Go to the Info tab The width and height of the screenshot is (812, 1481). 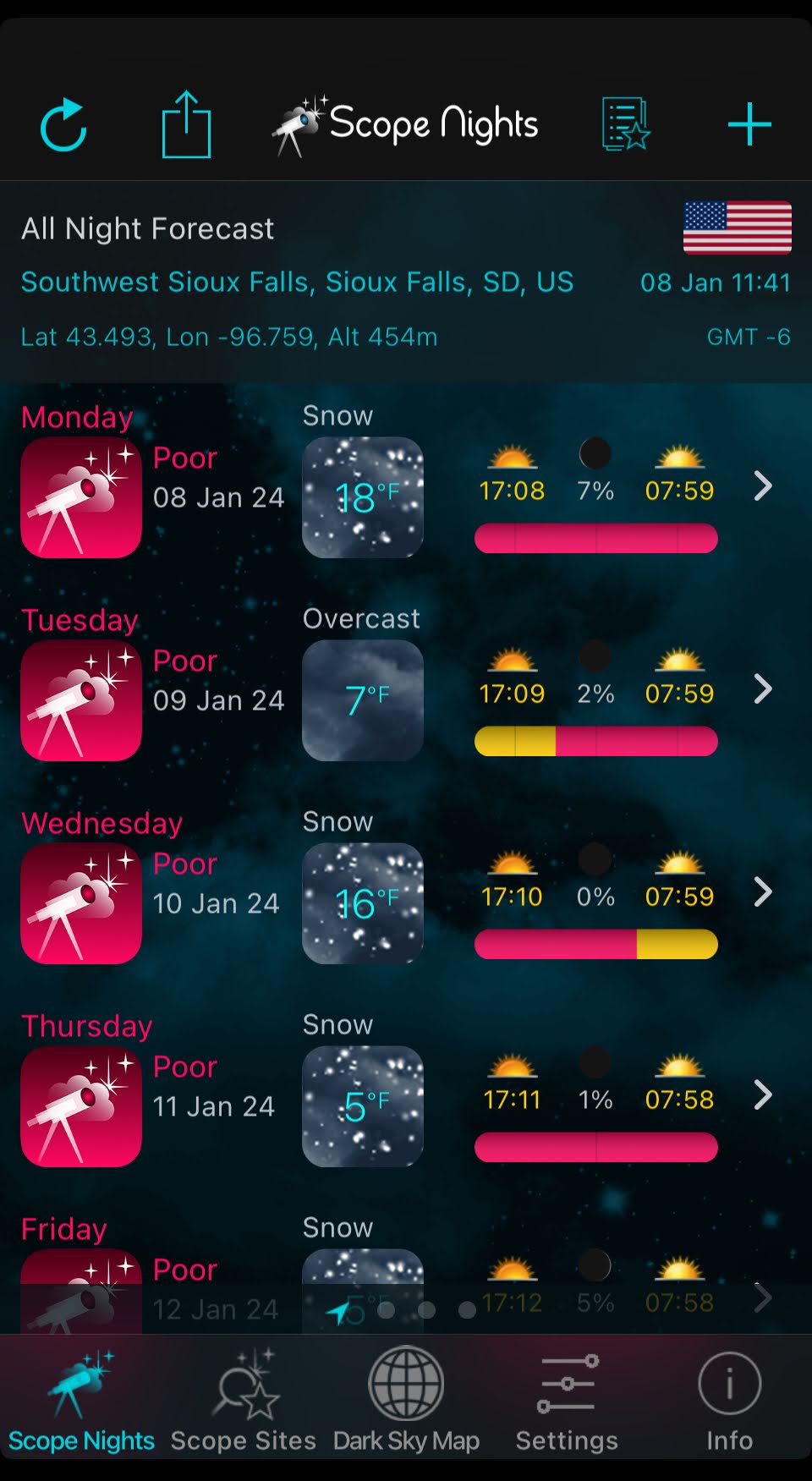point(729,1400)
